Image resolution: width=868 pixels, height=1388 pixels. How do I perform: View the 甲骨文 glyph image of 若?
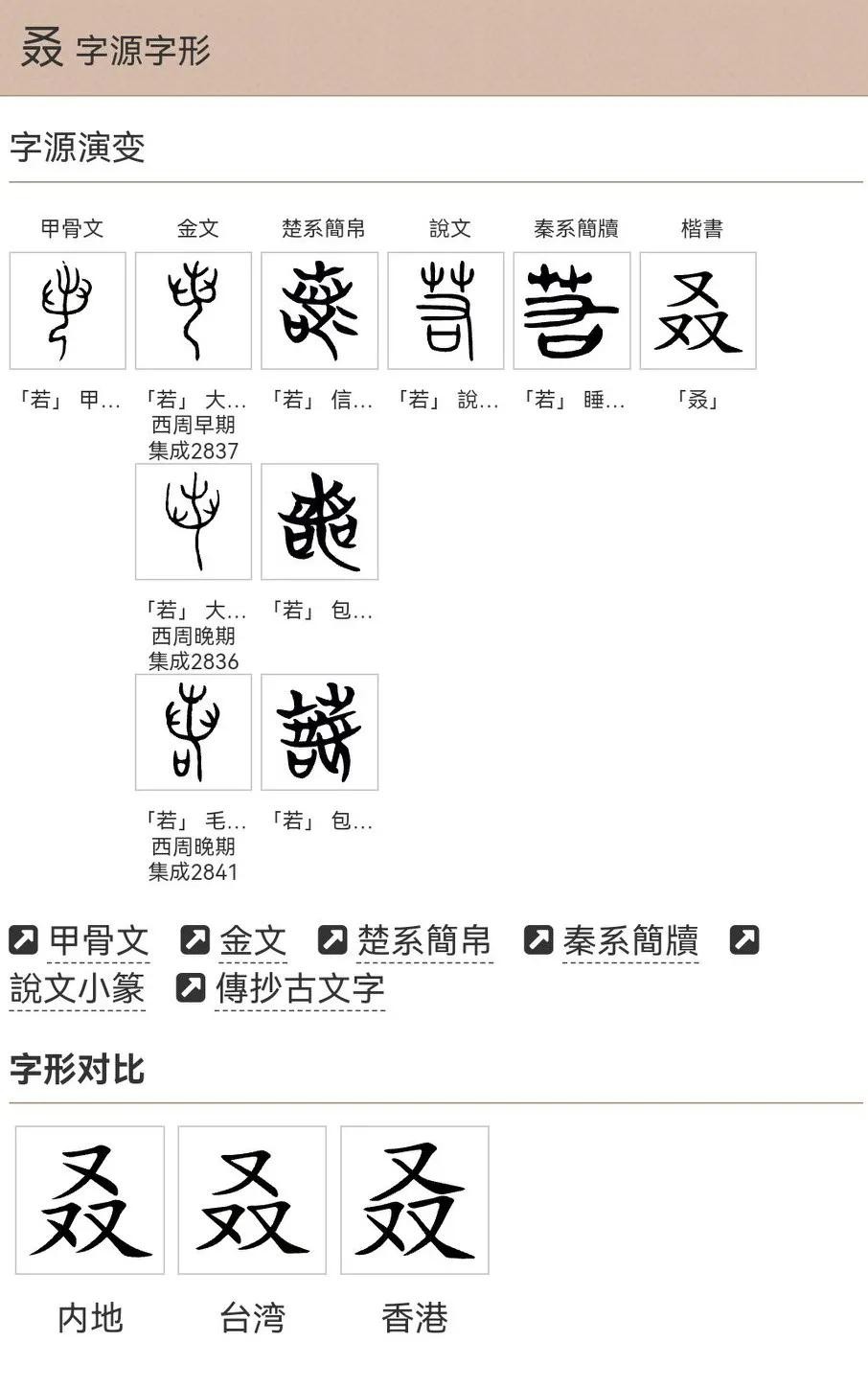pos(68,311)
